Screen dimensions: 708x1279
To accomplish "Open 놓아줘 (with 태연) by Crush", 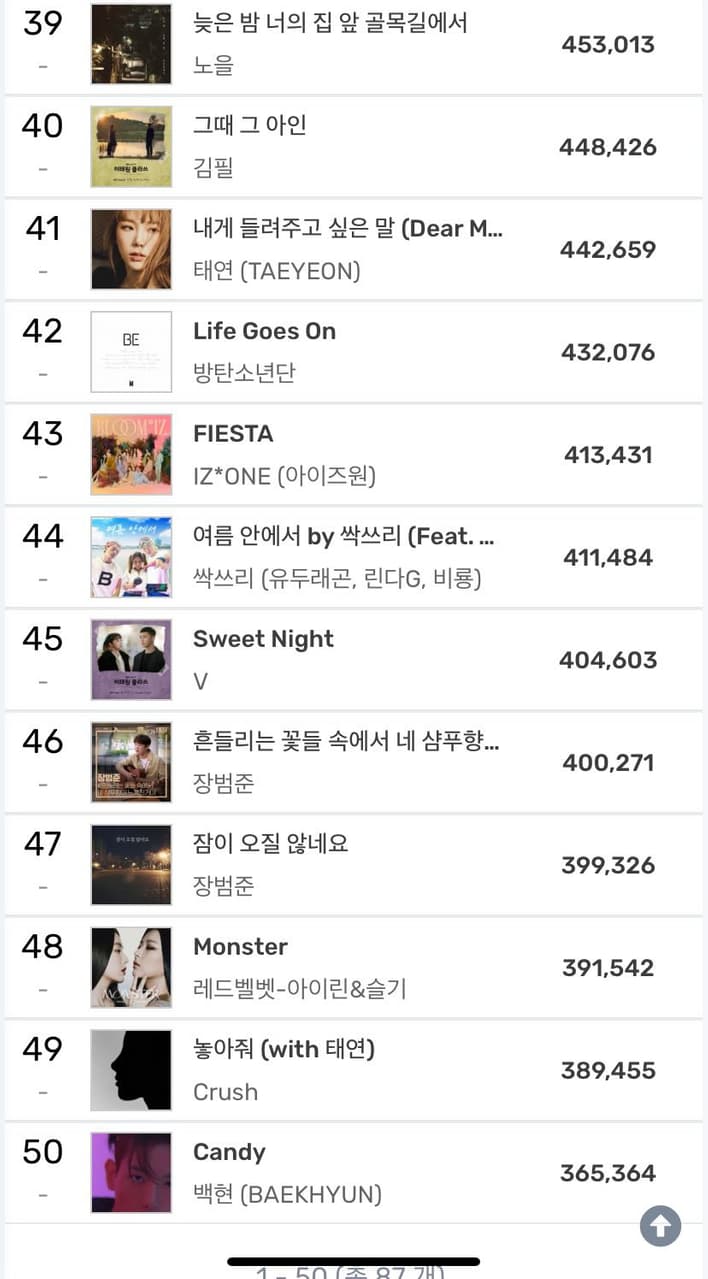I will pyautogui.click(x=284, y=1050).
